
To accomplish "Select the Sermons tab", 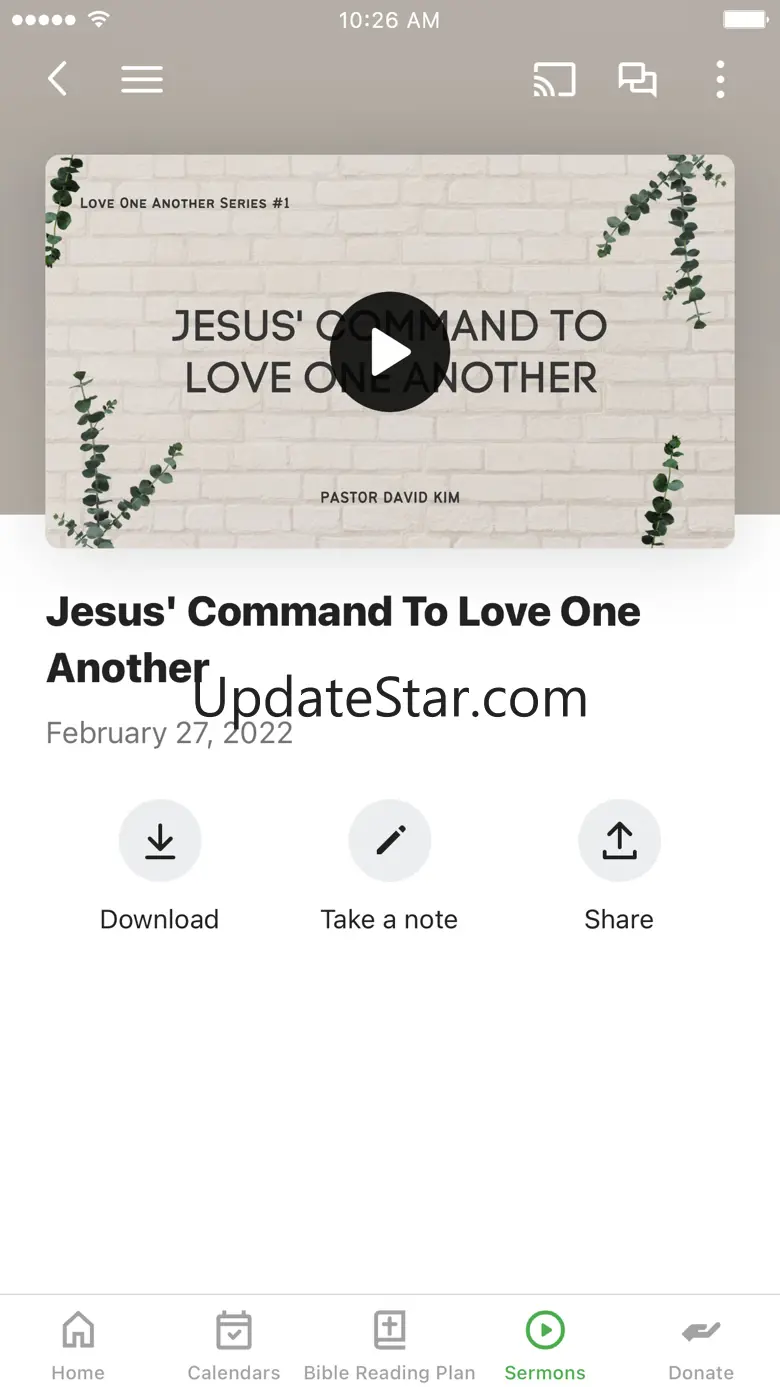I will pos(545,1345).
